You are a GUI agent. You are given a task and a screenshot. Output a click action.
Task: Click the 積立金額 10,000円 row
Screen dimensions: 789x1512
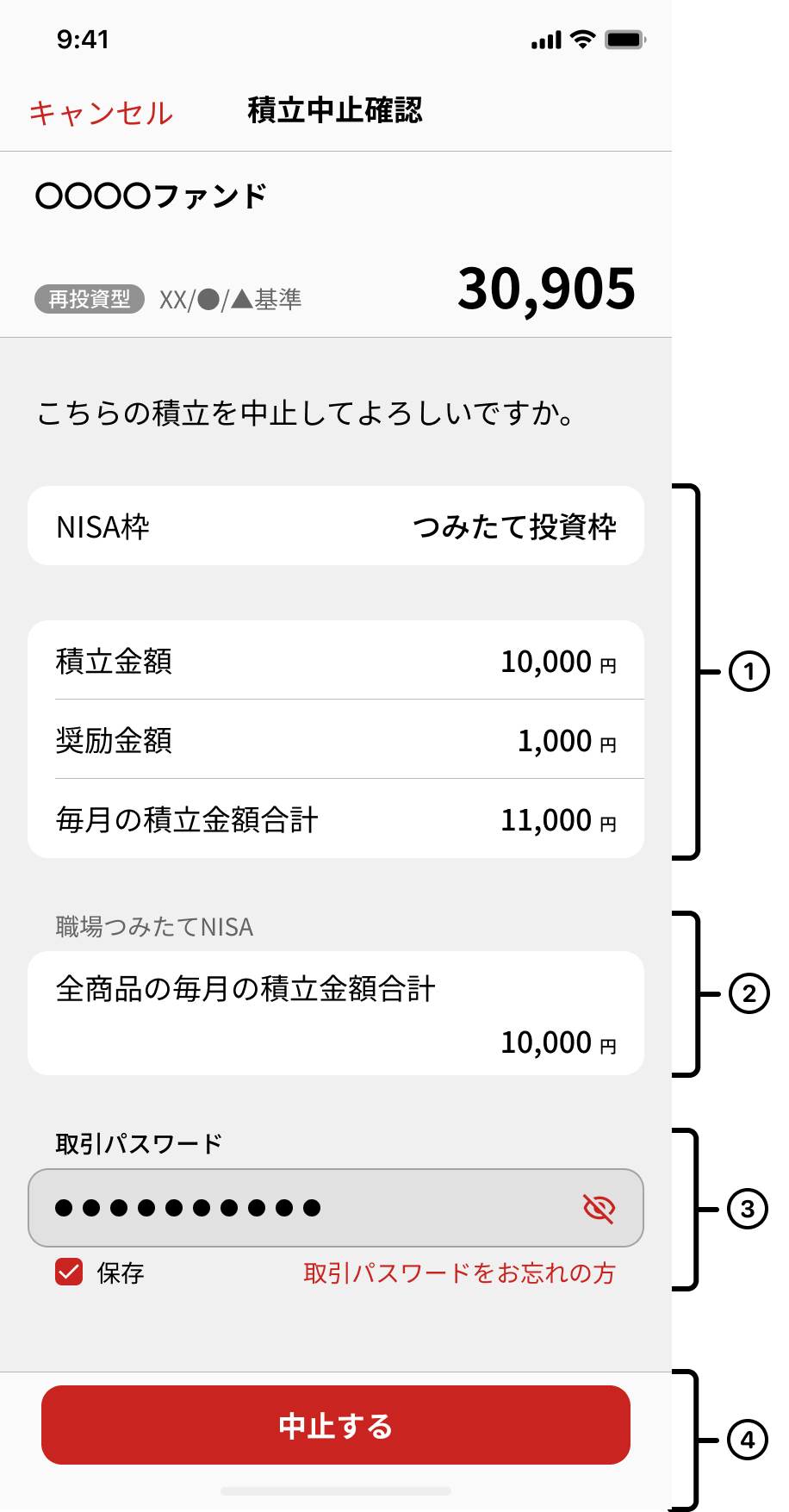336,660
